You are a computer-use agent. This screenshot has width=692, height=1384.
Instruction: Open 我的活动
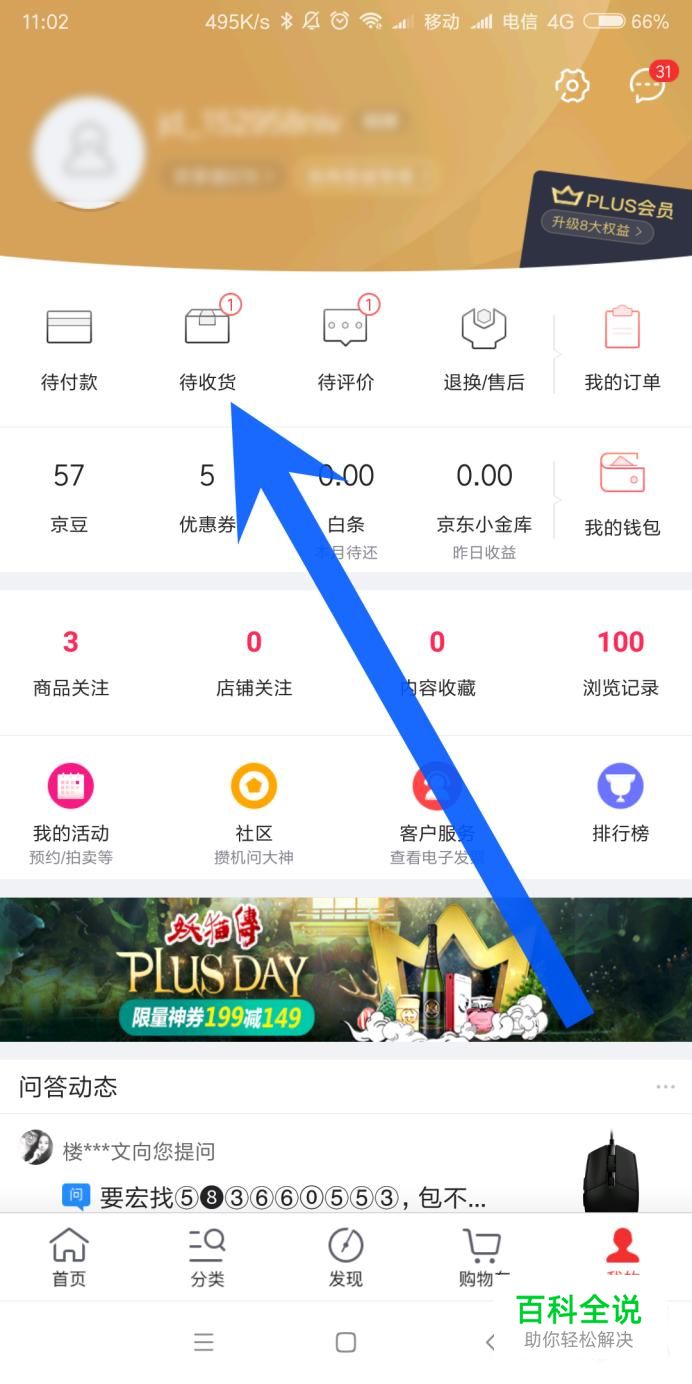[x=71, y=806]
